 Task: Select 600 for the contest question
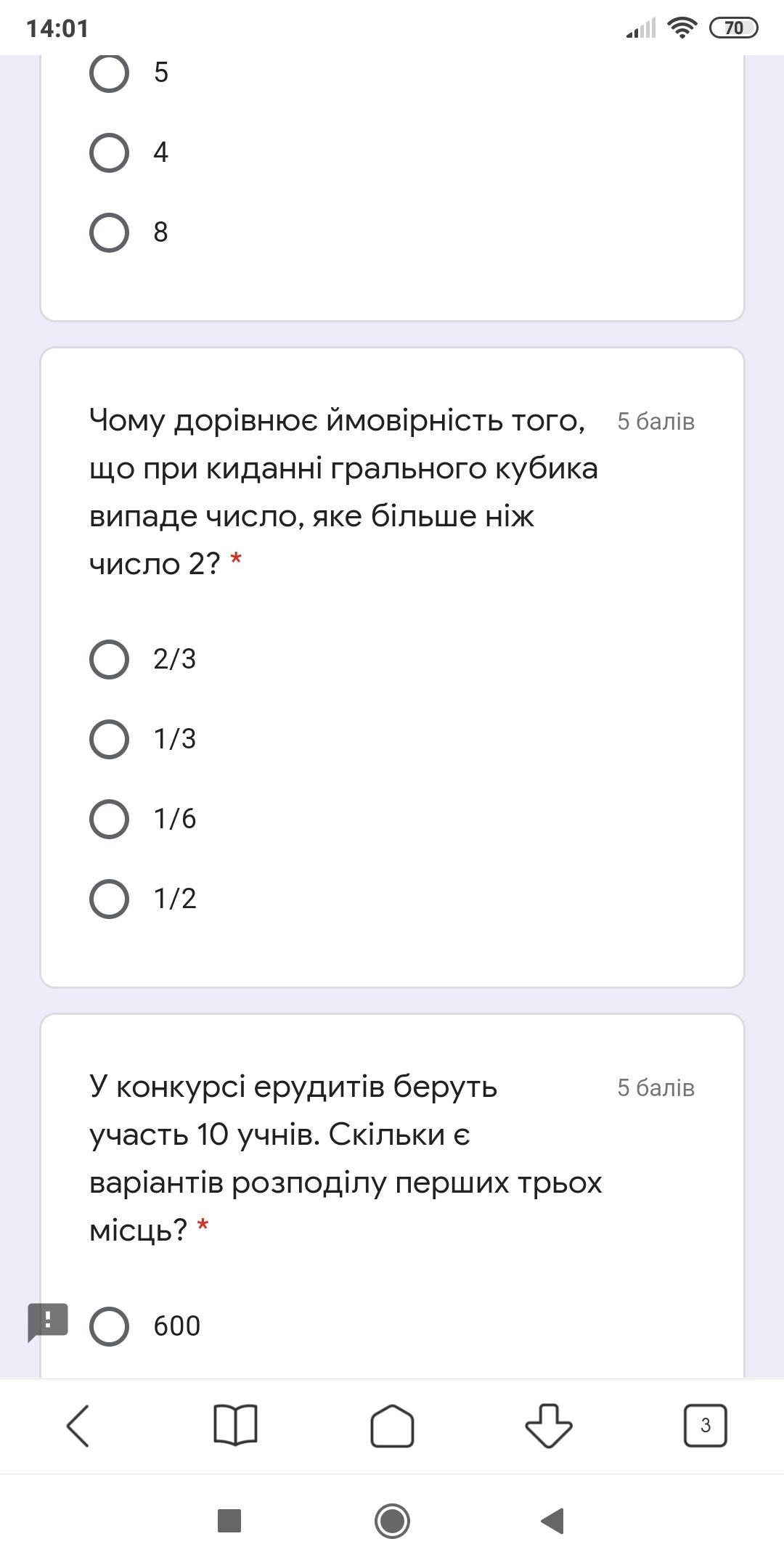109,1326
